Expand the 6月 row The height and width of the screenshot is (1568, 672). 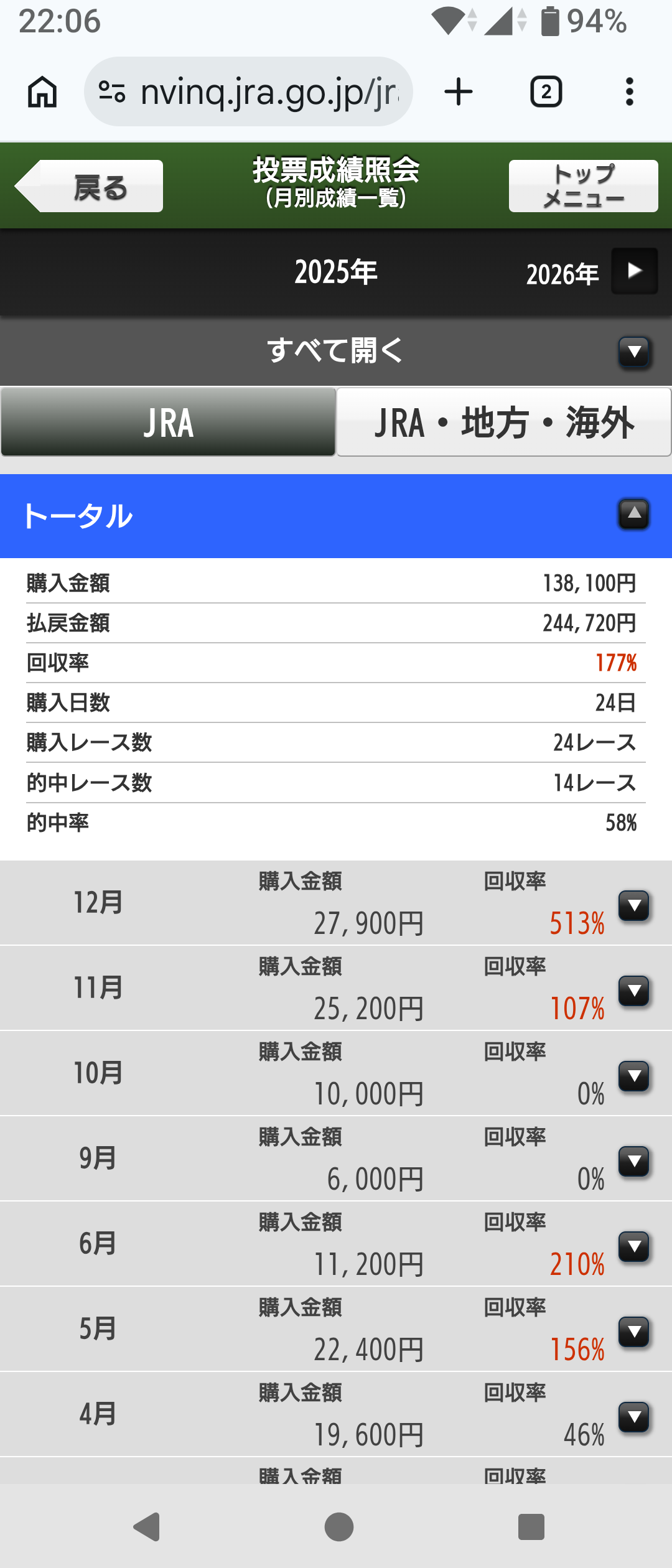(633, 1246)
